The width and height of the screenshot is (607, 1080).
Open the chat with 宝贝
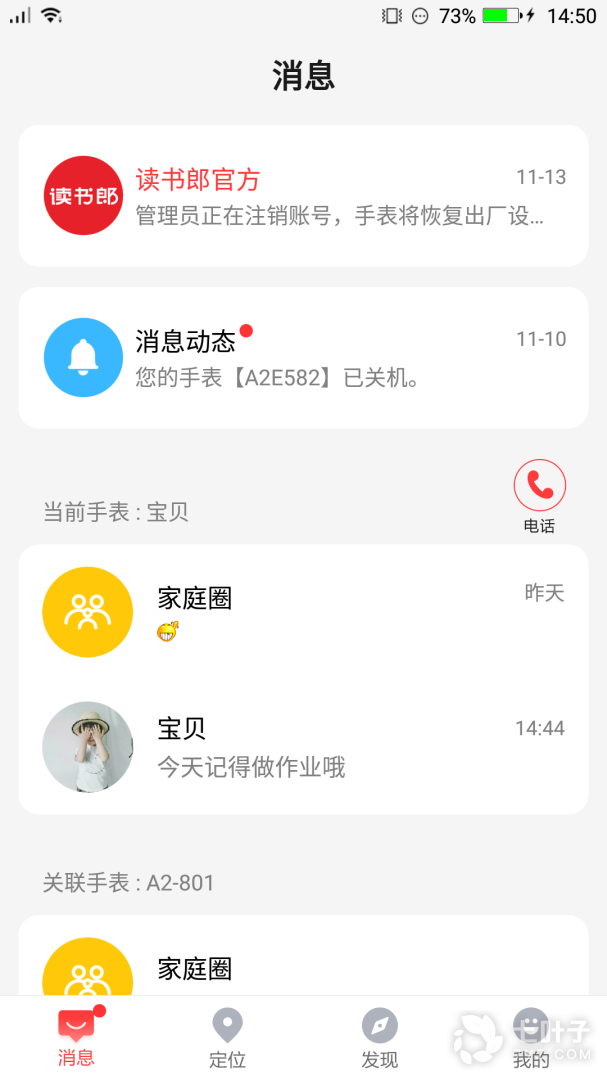click(303, 747)
